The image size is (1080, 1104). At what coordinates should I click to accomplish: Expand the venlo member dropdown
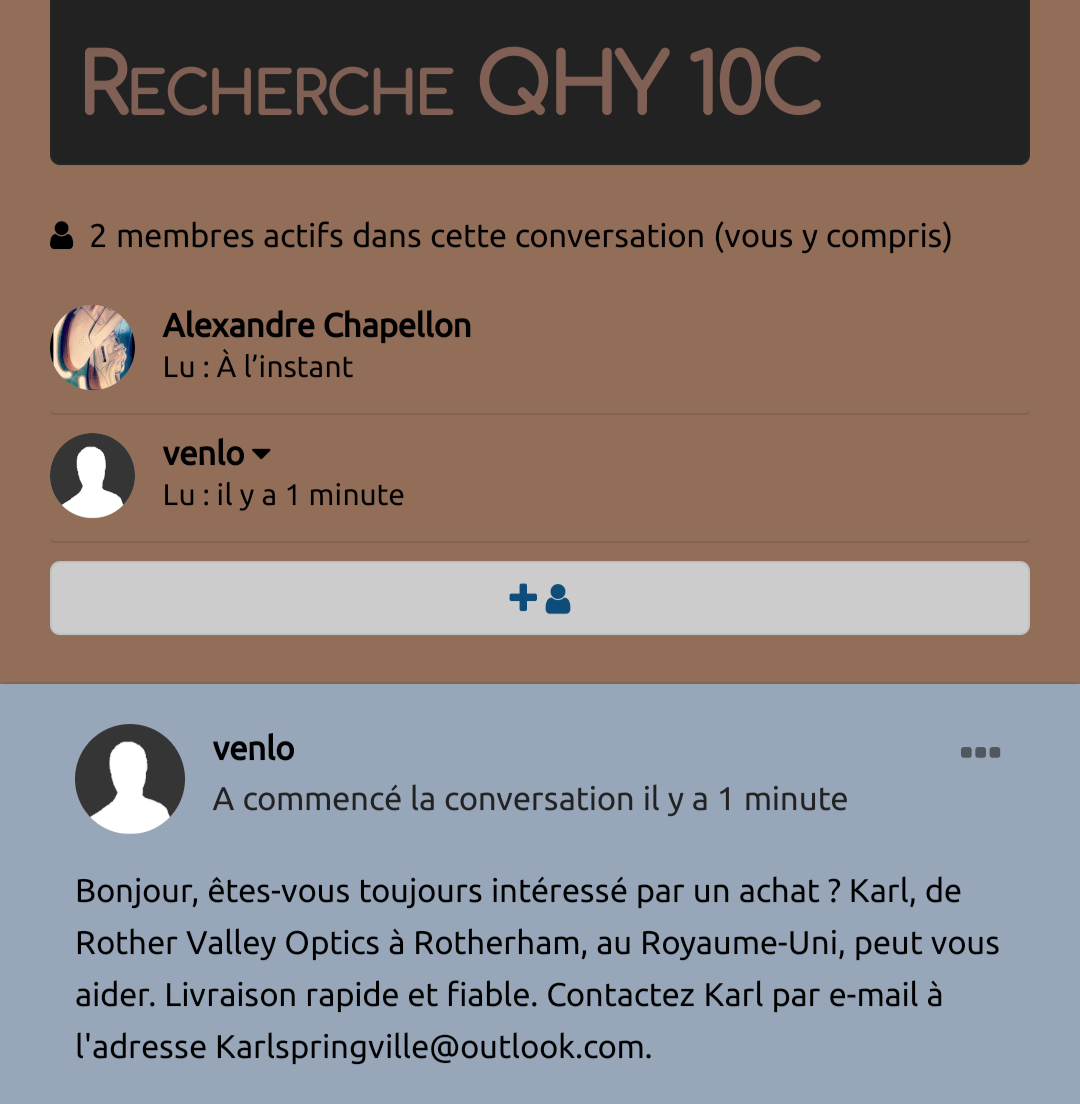coord(261,454)
